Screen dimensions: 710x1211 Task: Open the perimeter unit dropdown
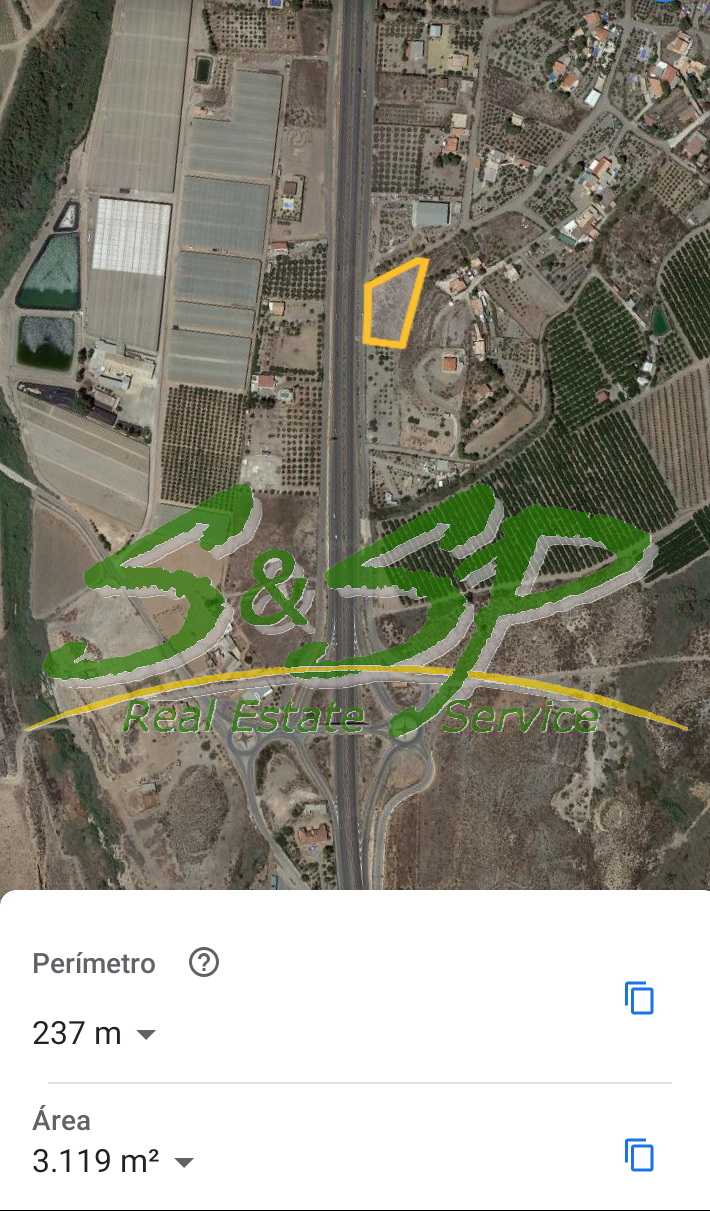click(146, 1034)
